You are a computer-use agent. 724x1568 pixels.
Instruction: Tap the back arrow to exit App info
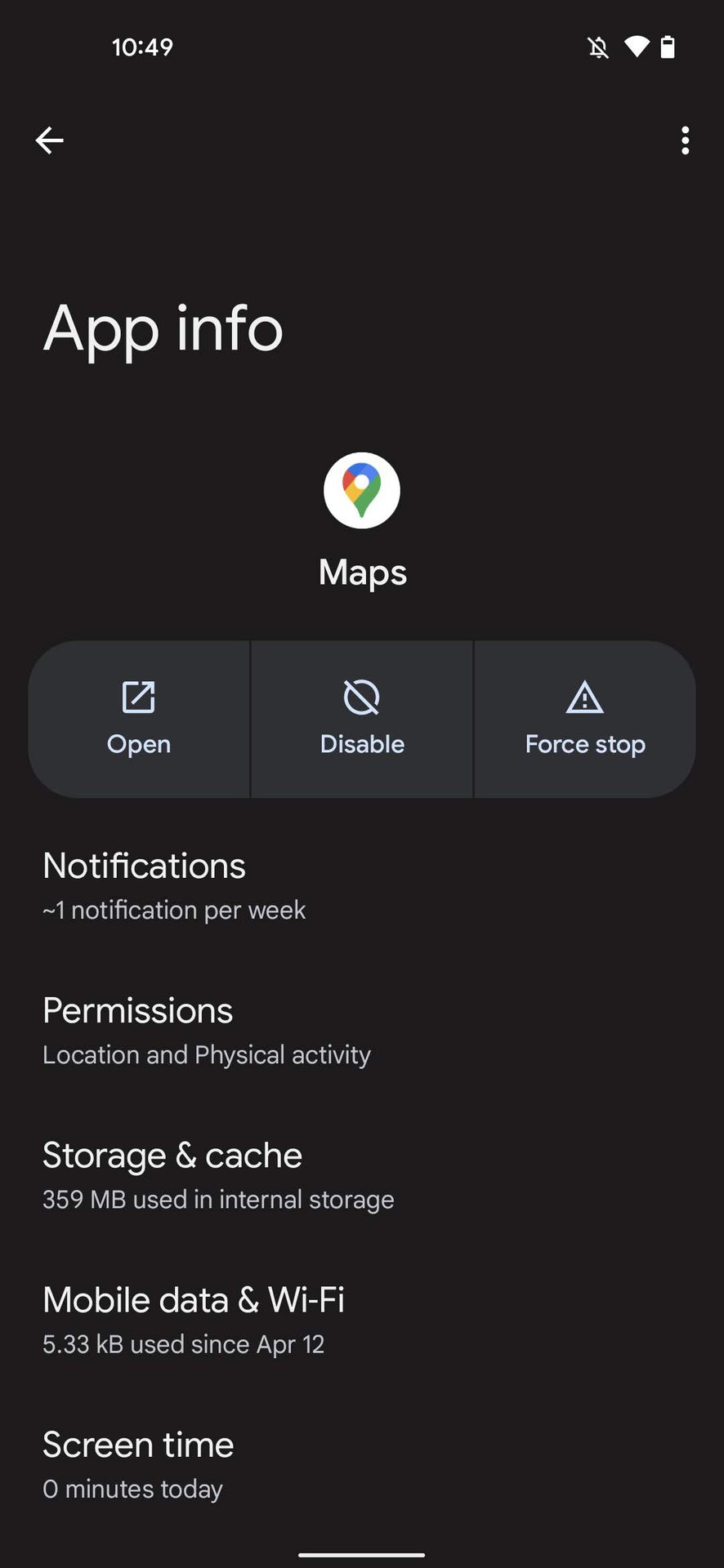tap(50, 140)
